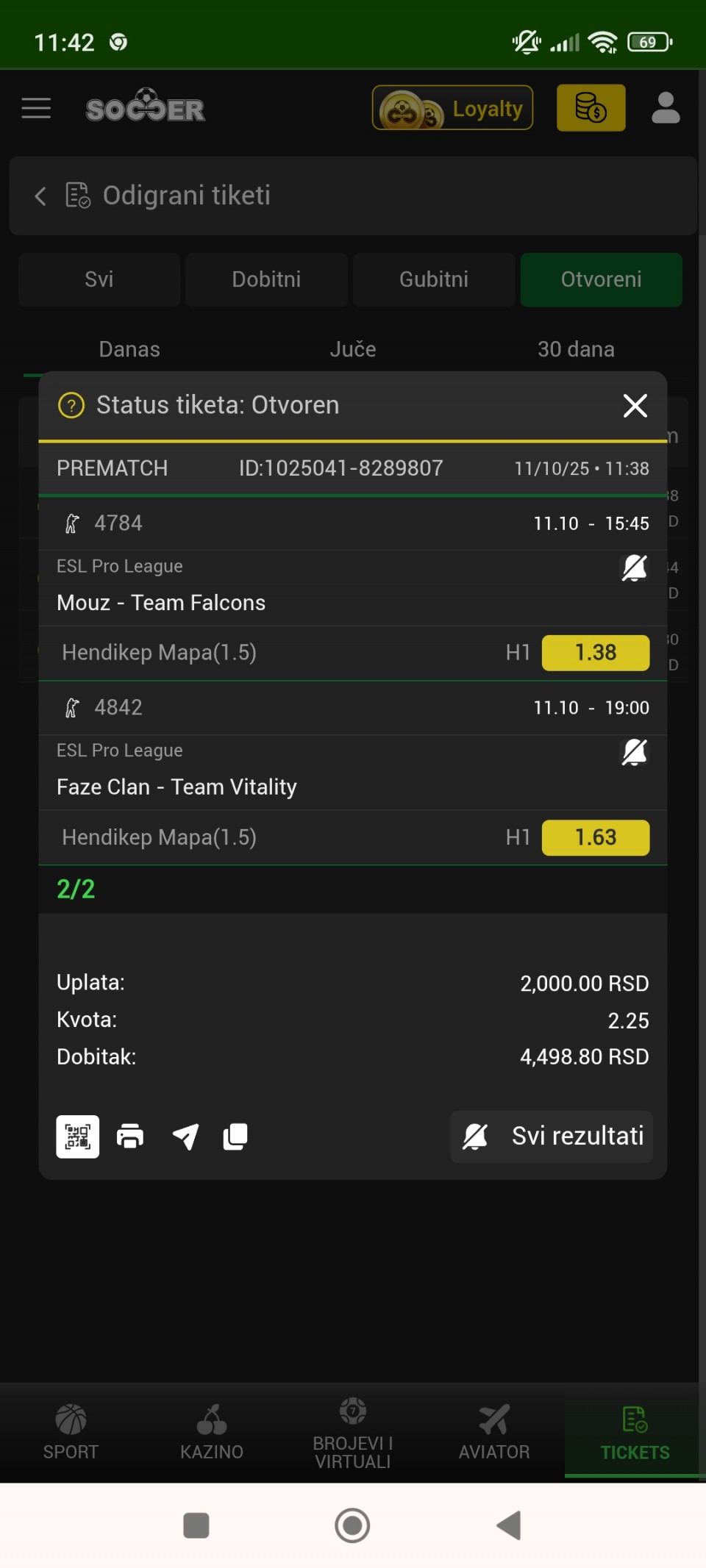Open the Kazino section
Screen dimensions: 706x1568
pos(212,1432)
